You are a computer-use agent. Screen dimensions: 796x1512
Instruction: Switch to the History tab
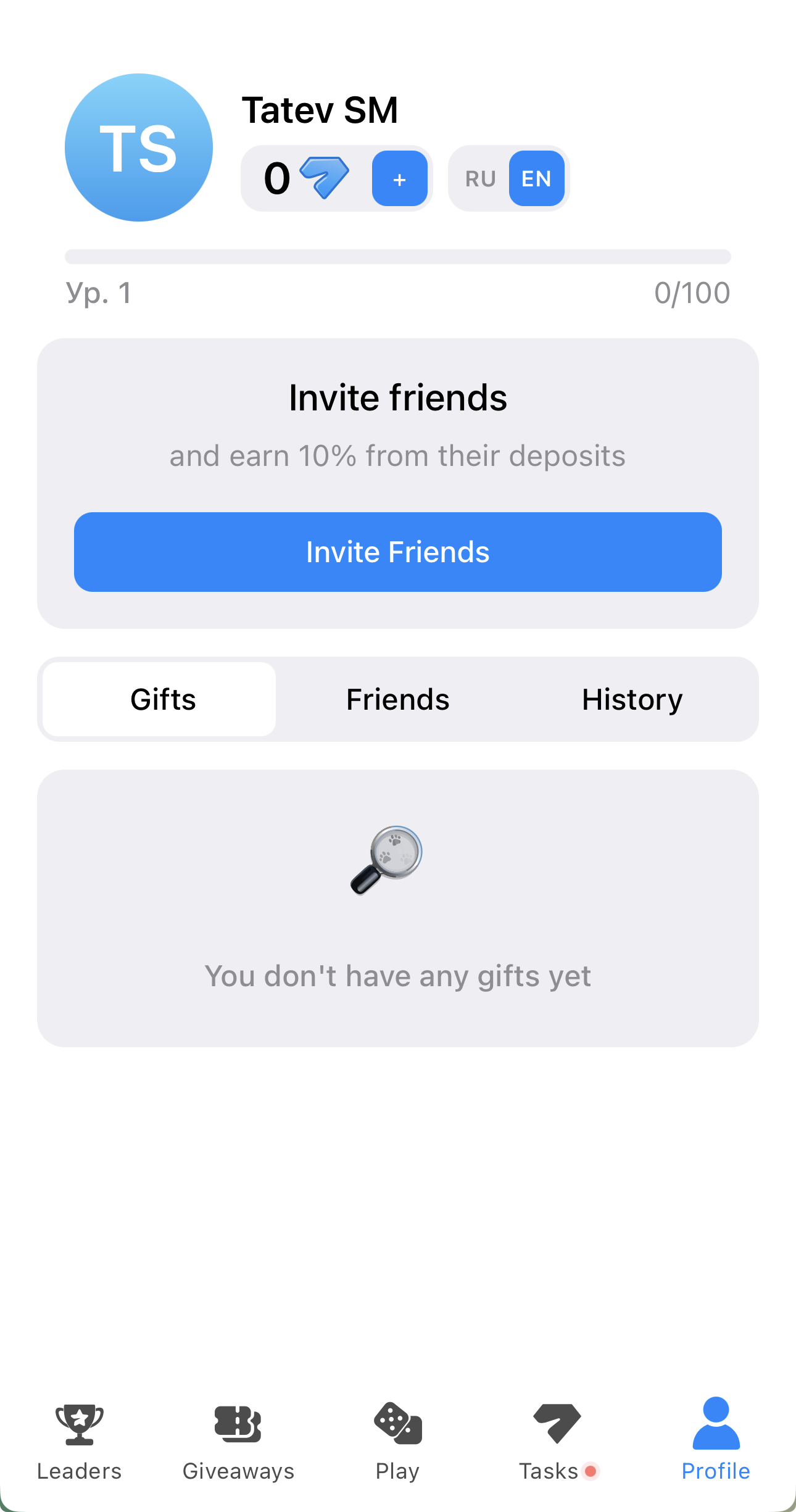pyautogui.click(x=631, y=699)
